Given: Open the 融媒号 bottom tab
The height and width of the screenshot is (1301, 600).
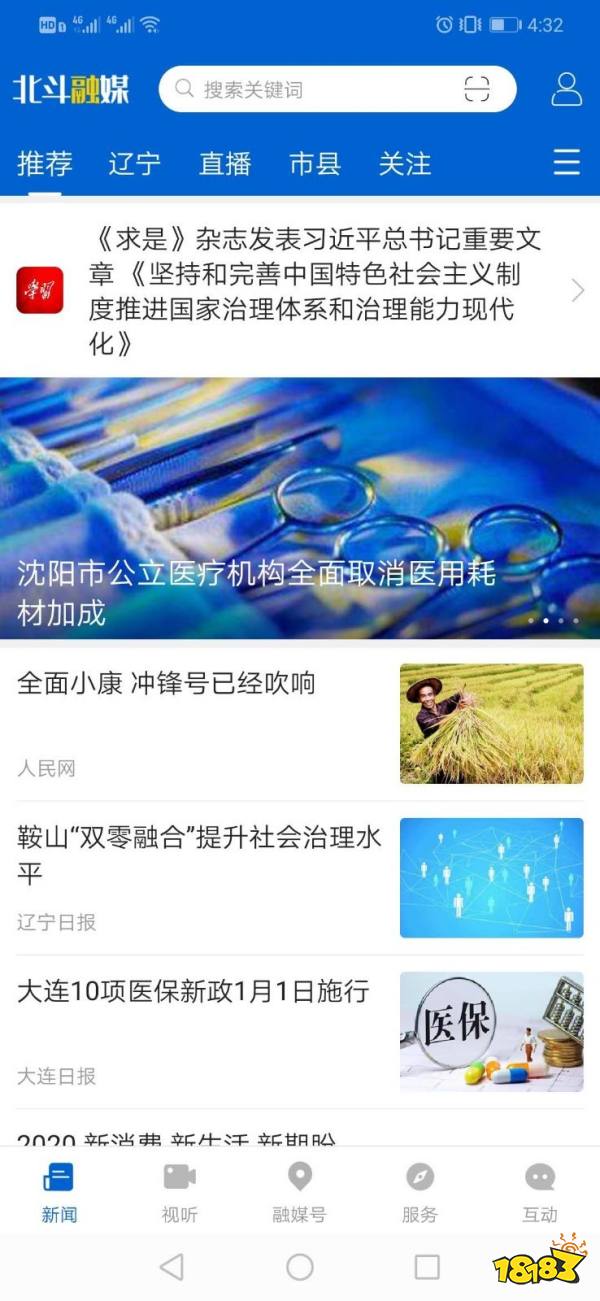Looking at the screenshot, I should tap(300, 1193).
